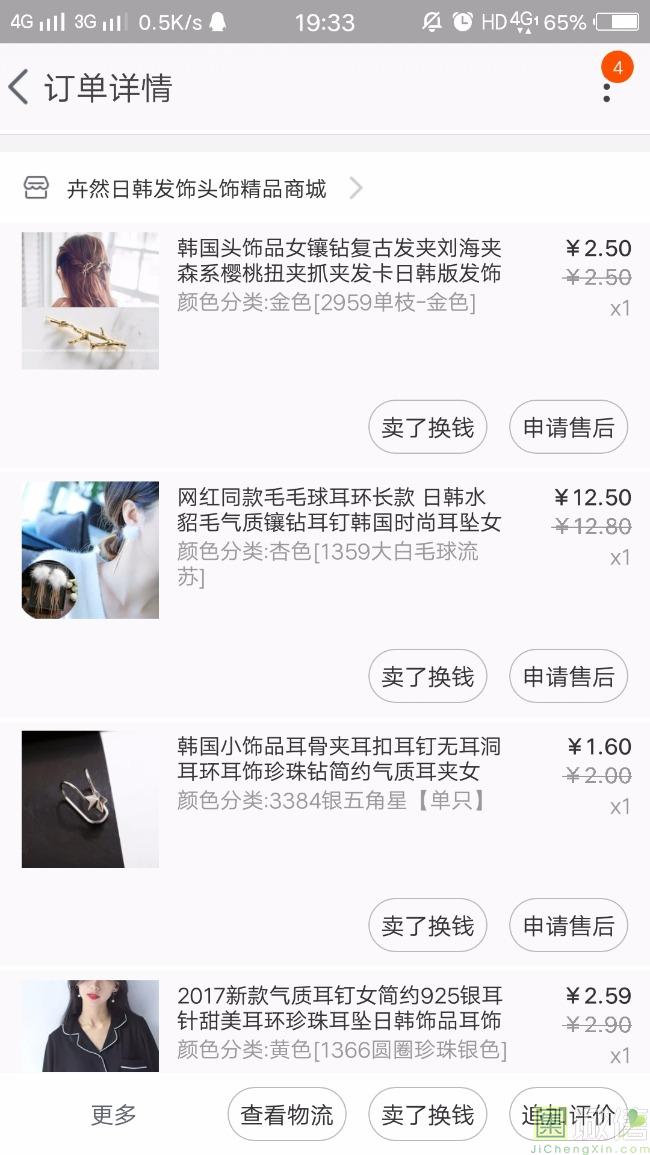
Task: Tap 更多 in the bottom bar
Action: tap(113, 1114)
